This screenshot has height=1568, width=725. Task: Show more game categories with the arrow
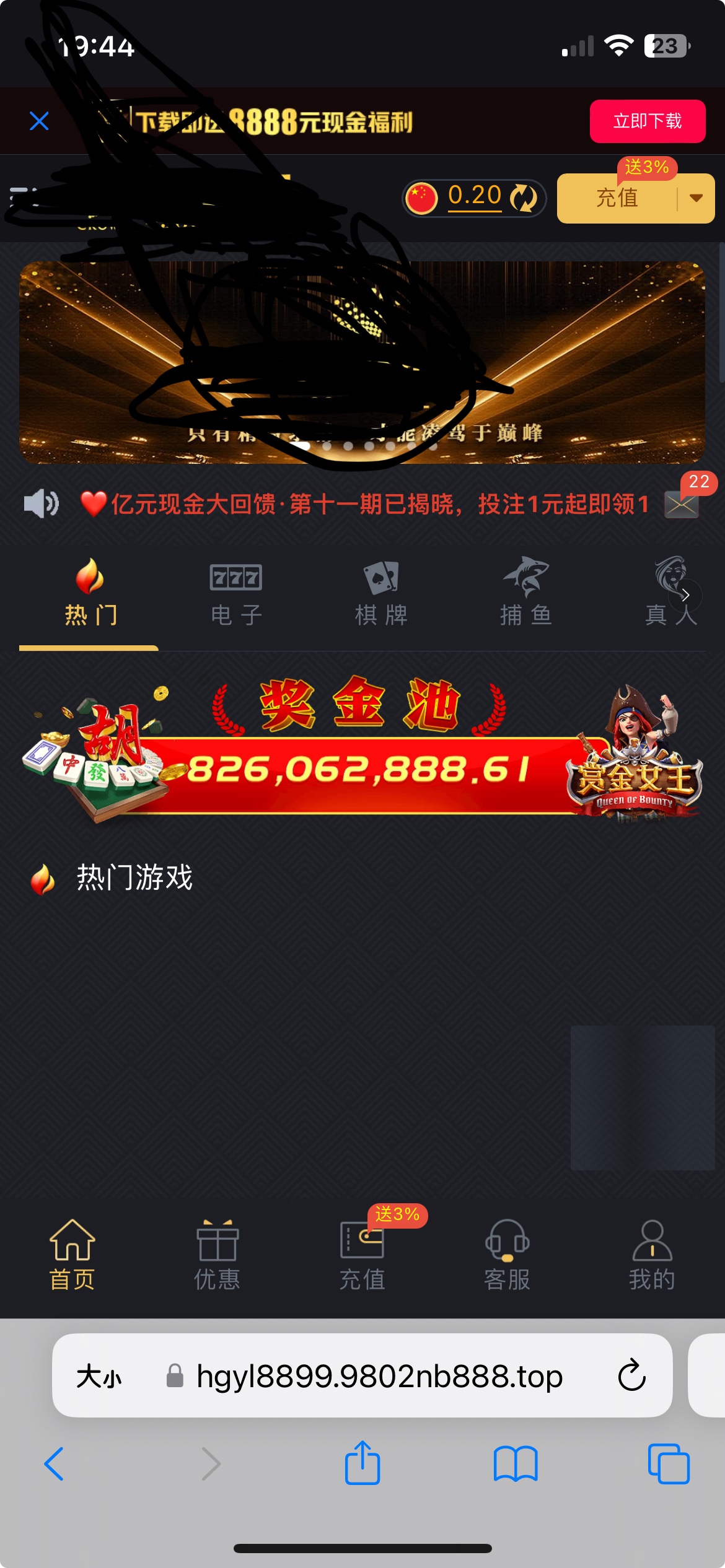point(685,595)
